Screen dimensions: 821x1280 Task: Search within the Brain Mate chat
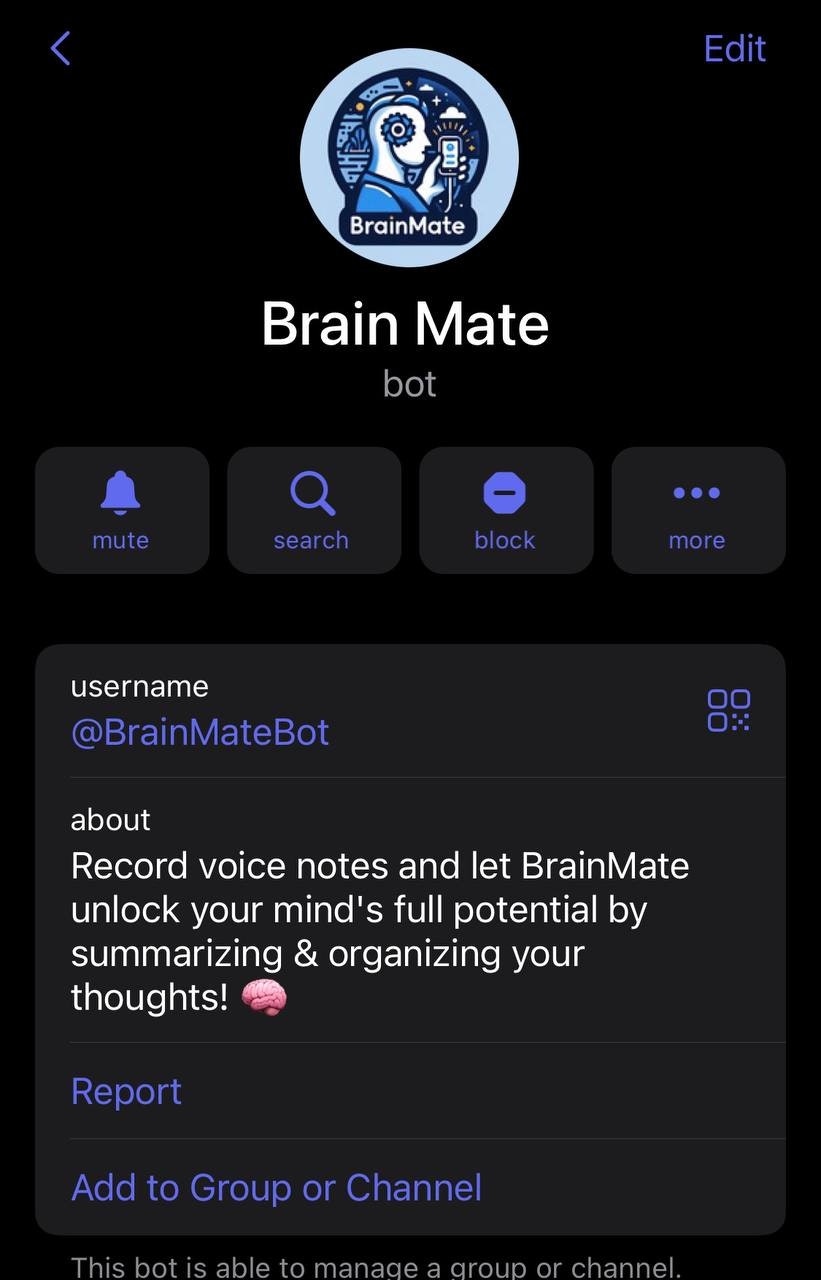[x=313, y=510]
